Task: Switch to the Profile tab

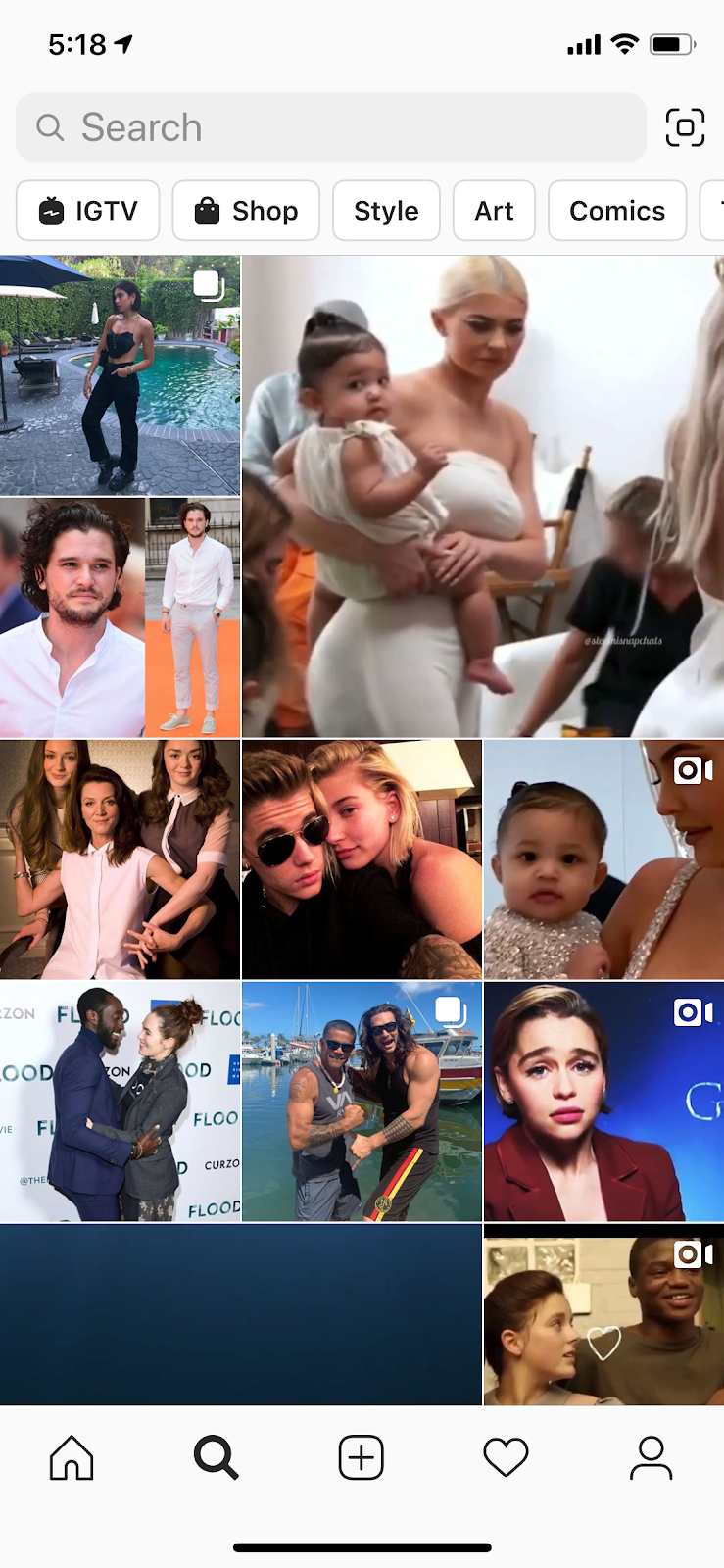Action: (x=651, y=1458)
